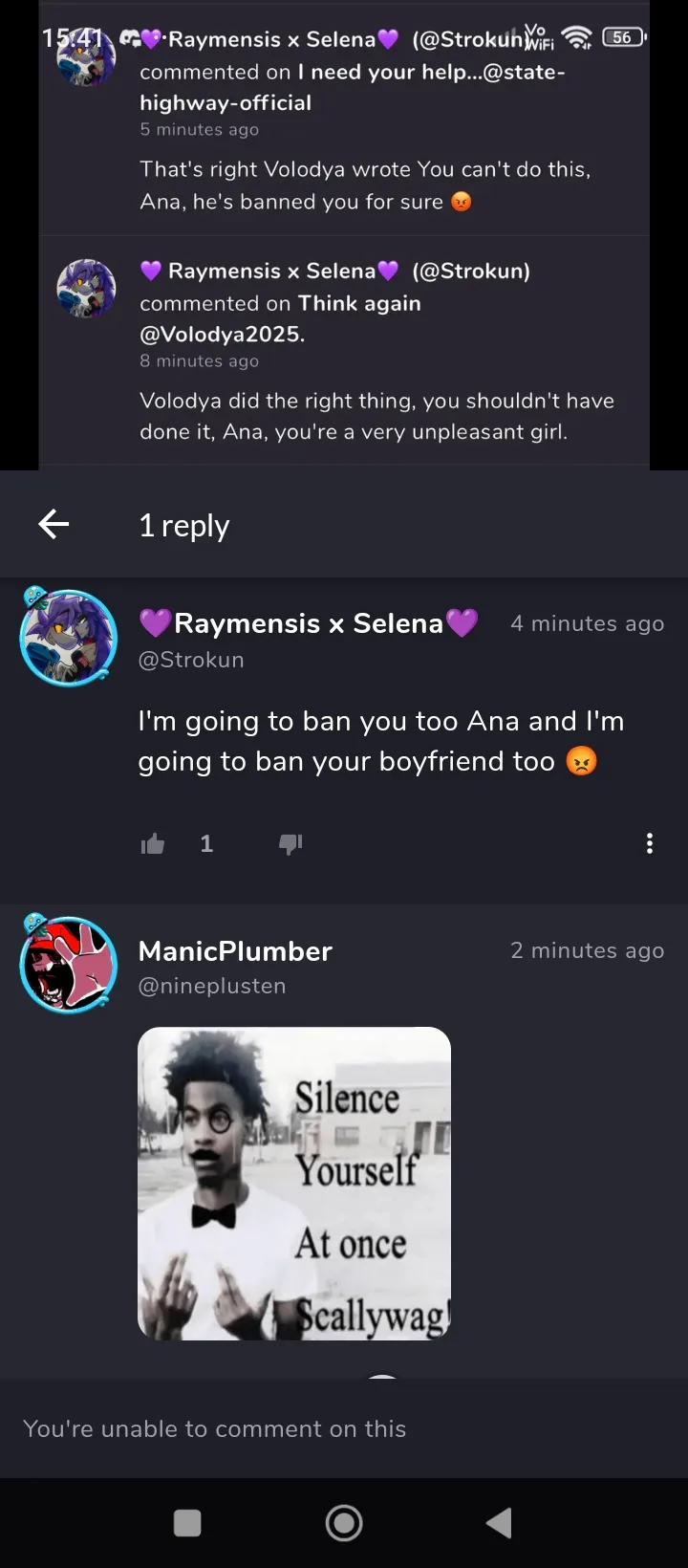Open ManicPlumber's profile avatar
The height and width of the screenshot is (1568, 688).
coord(69,964)
